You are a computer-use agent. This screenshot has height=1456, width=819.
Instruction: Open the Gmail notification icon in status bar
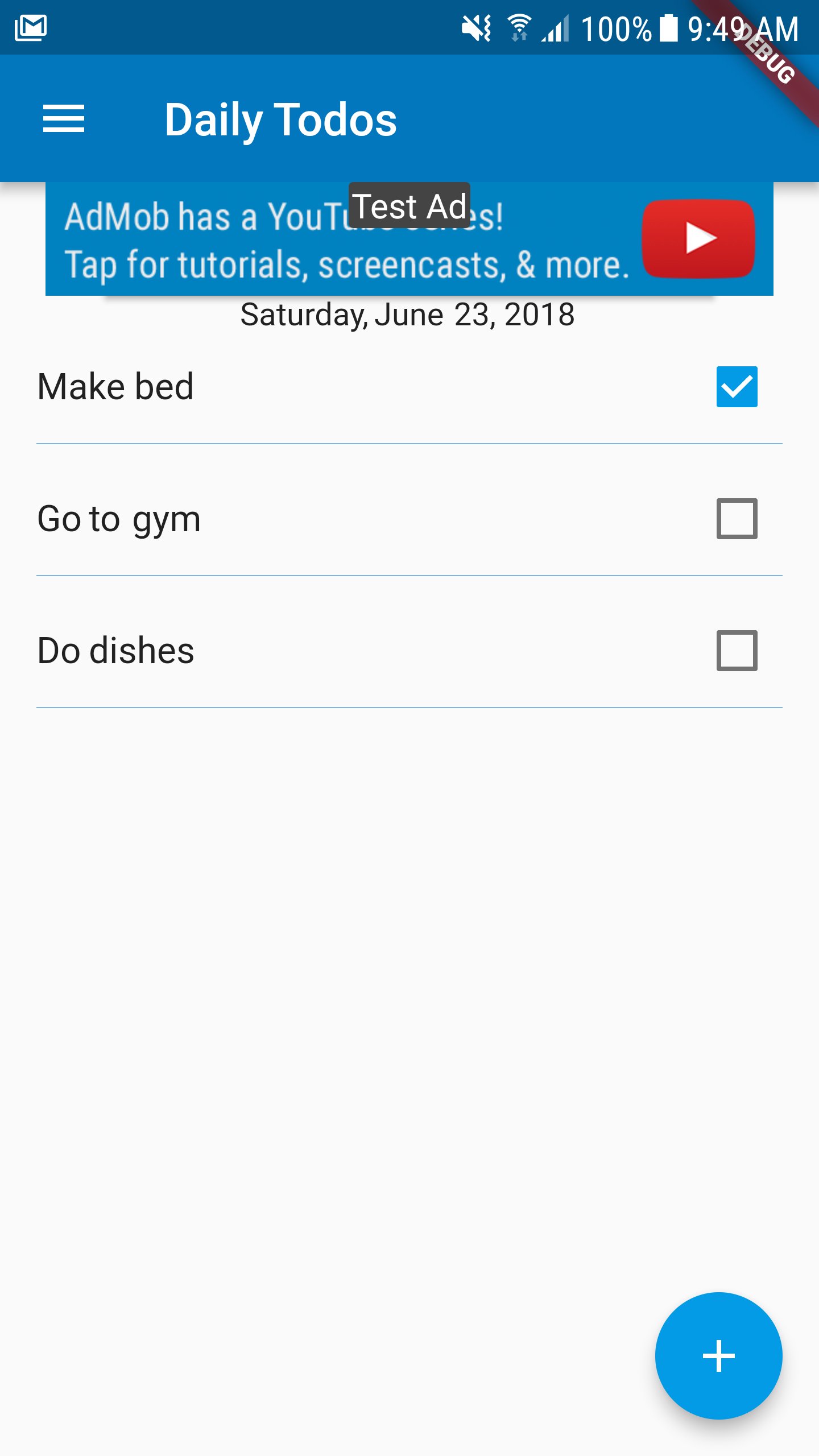31,28
